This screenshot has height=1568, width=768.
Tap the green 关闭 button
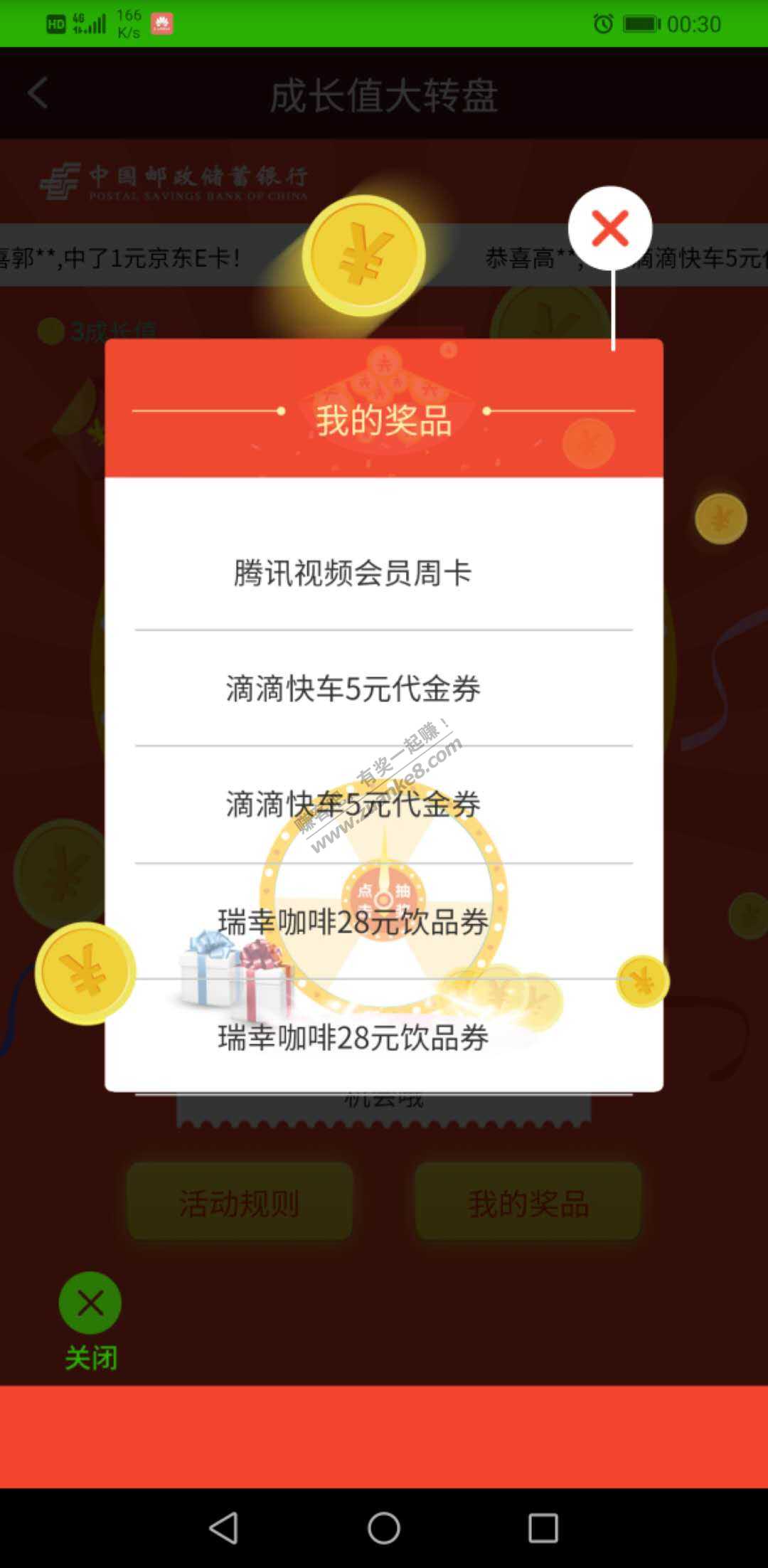pos(90,1303)
